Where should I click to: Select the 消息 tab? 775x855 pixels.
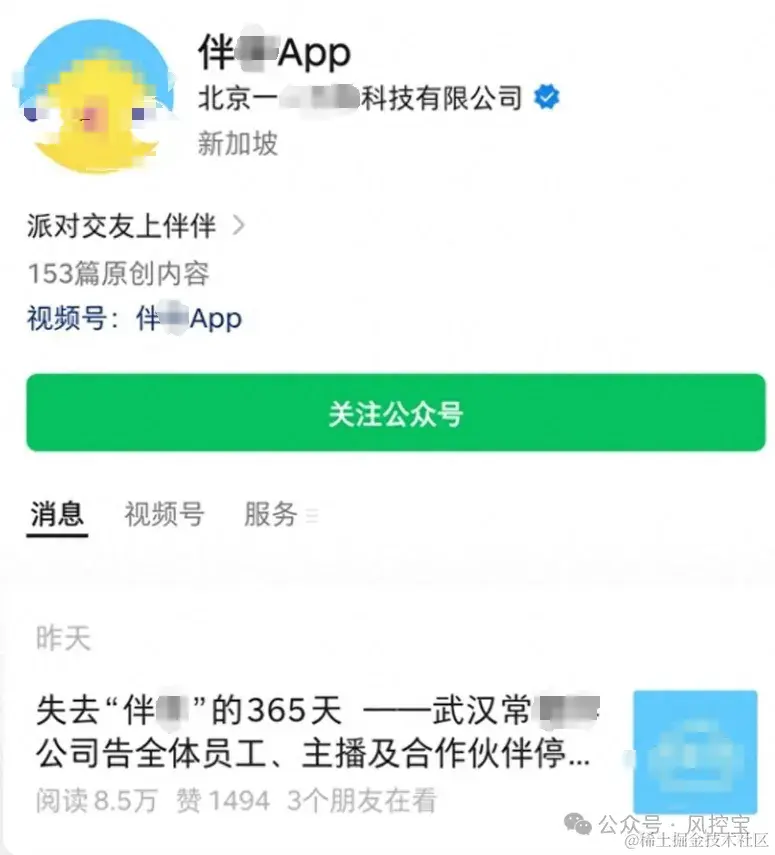coord(58,513)
